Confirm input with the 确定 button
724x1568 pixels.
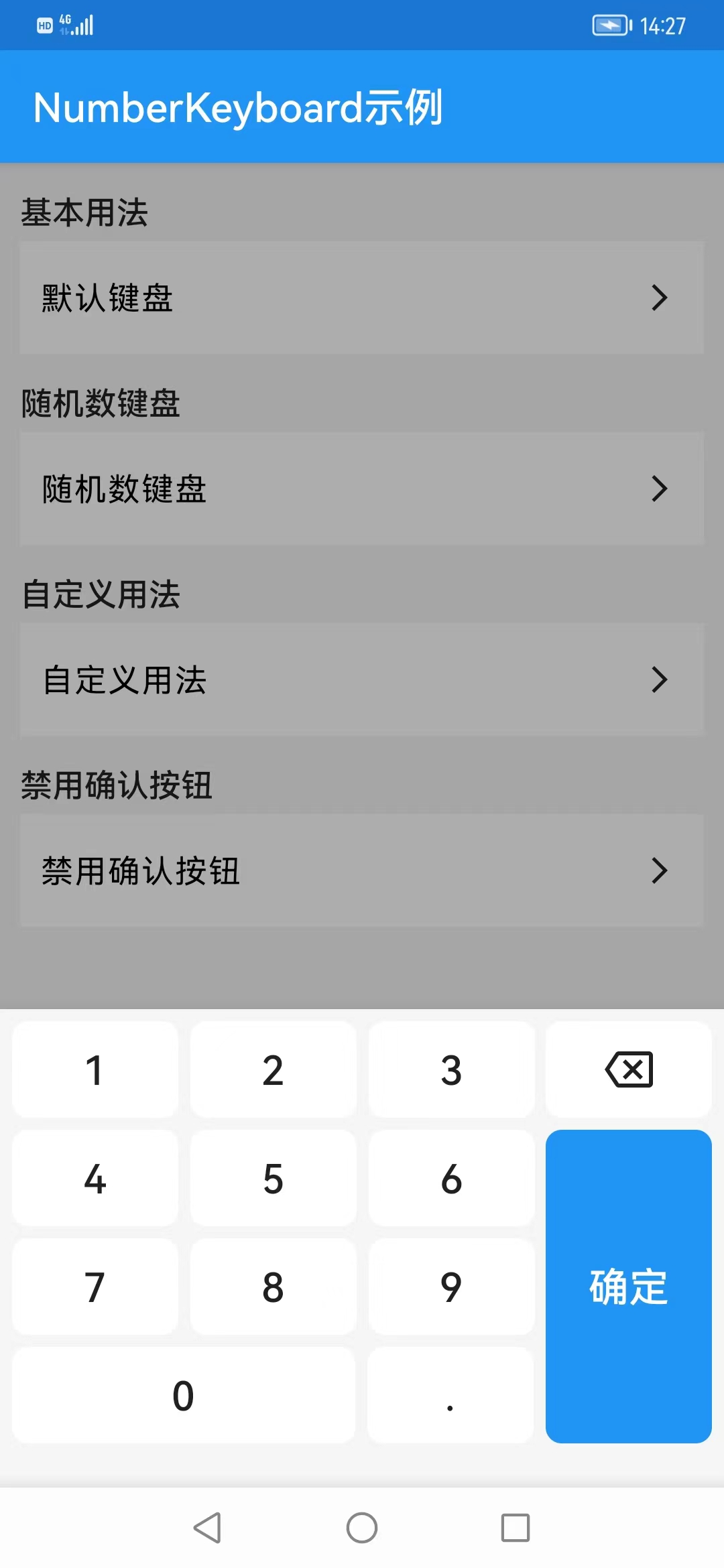tap(628, 1287)
